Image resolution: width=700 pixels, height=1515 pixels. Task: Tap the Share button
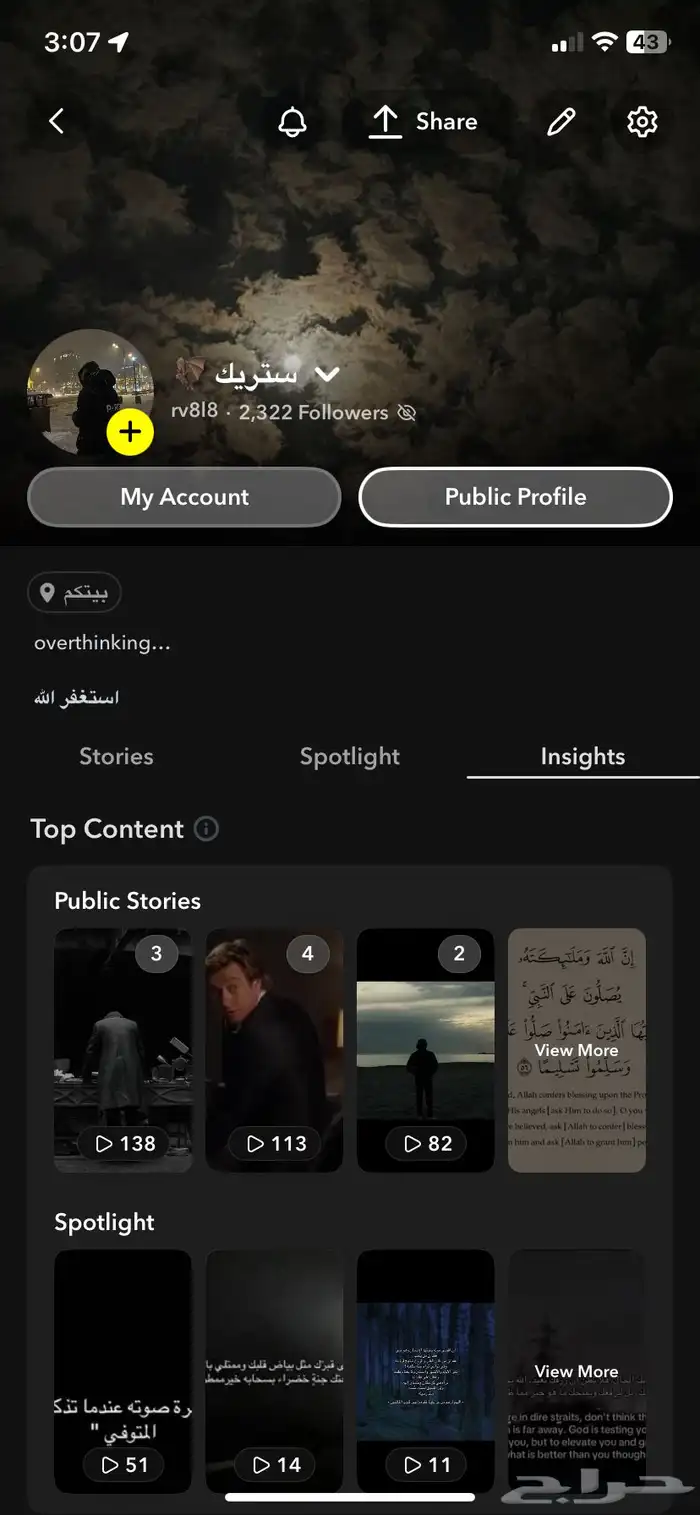(x=423, y=122)
